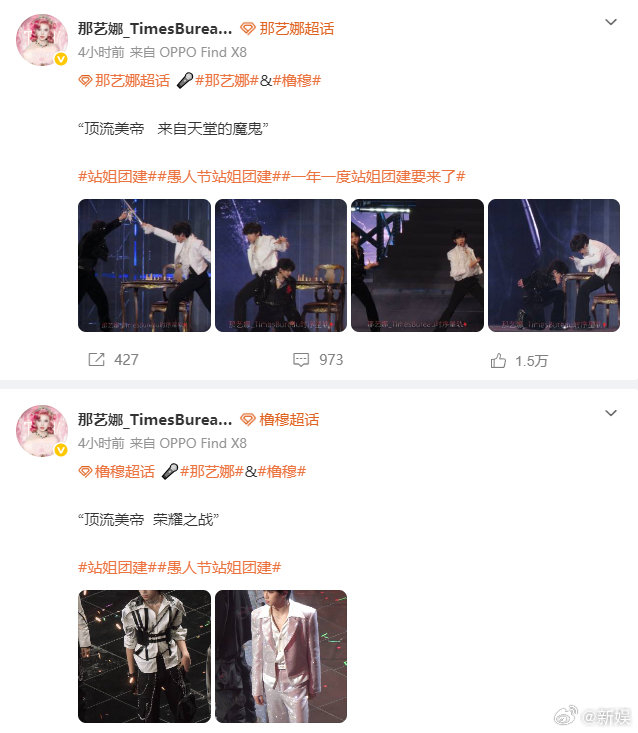Image resolution: width=638 pixels, height=733 pixels.
Task: Open the avatar of the 荣耀之战 post
Action: point(42,431)
